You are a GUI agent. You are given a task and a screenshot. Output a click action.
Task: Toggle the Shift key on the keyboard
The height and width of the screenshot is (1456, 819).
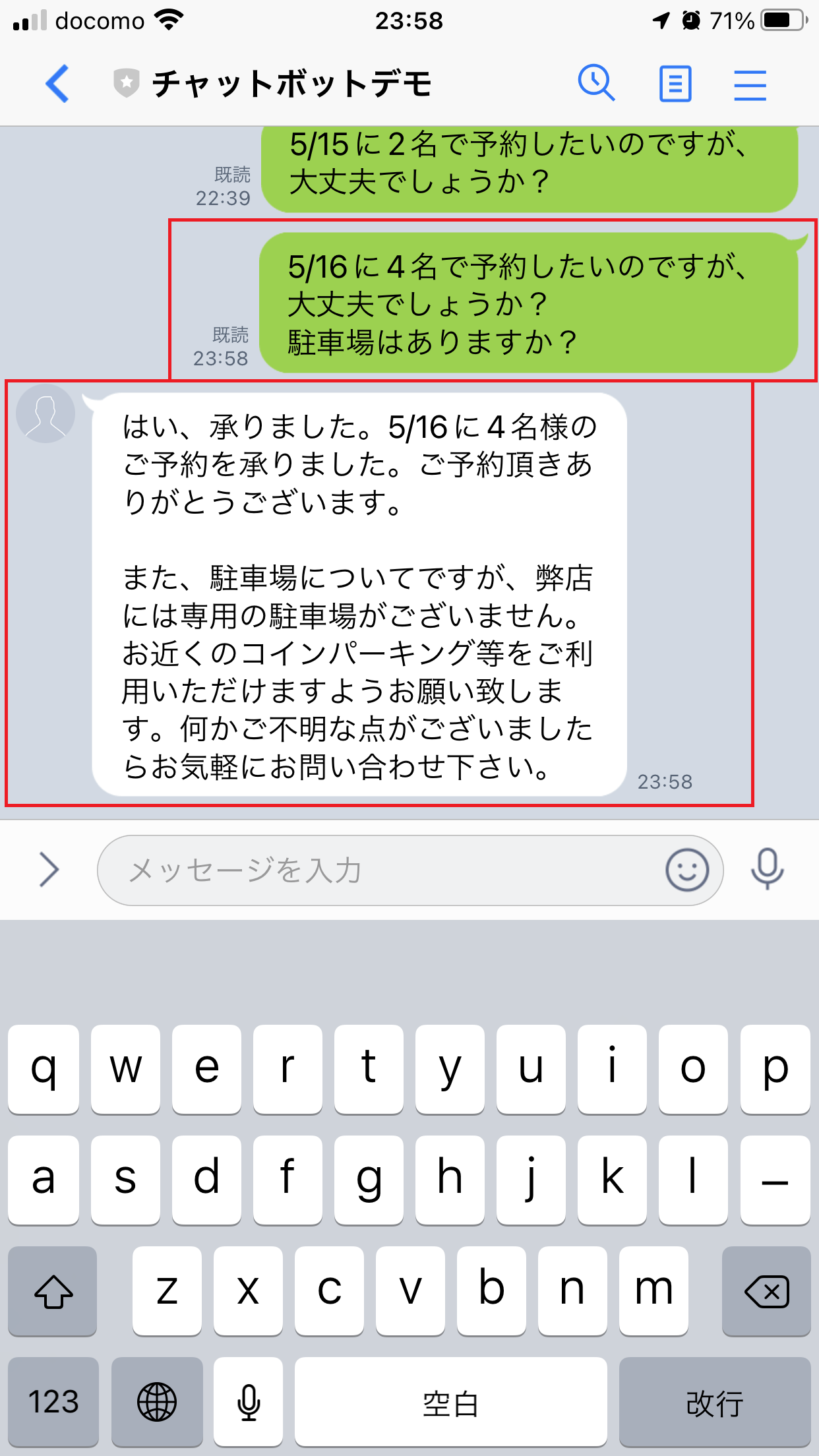pos(52,1291)
